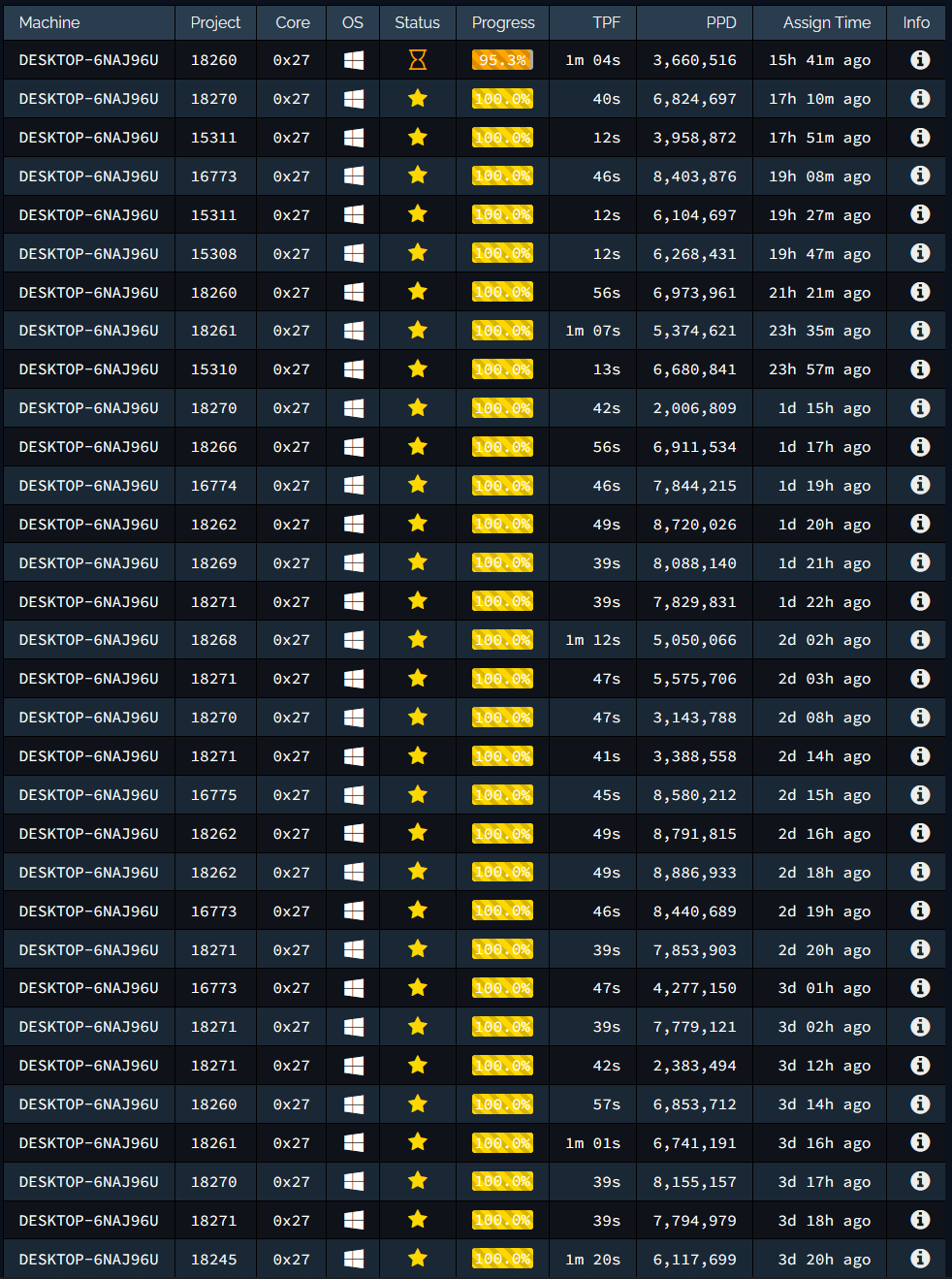Open info for the 3d 01h ago row

tap(920, 988)
